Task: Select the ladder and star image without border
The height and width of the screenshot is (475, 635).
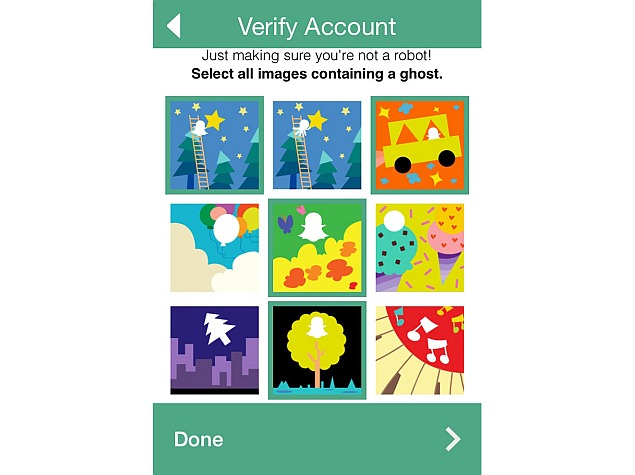Action: click(317, 145)
